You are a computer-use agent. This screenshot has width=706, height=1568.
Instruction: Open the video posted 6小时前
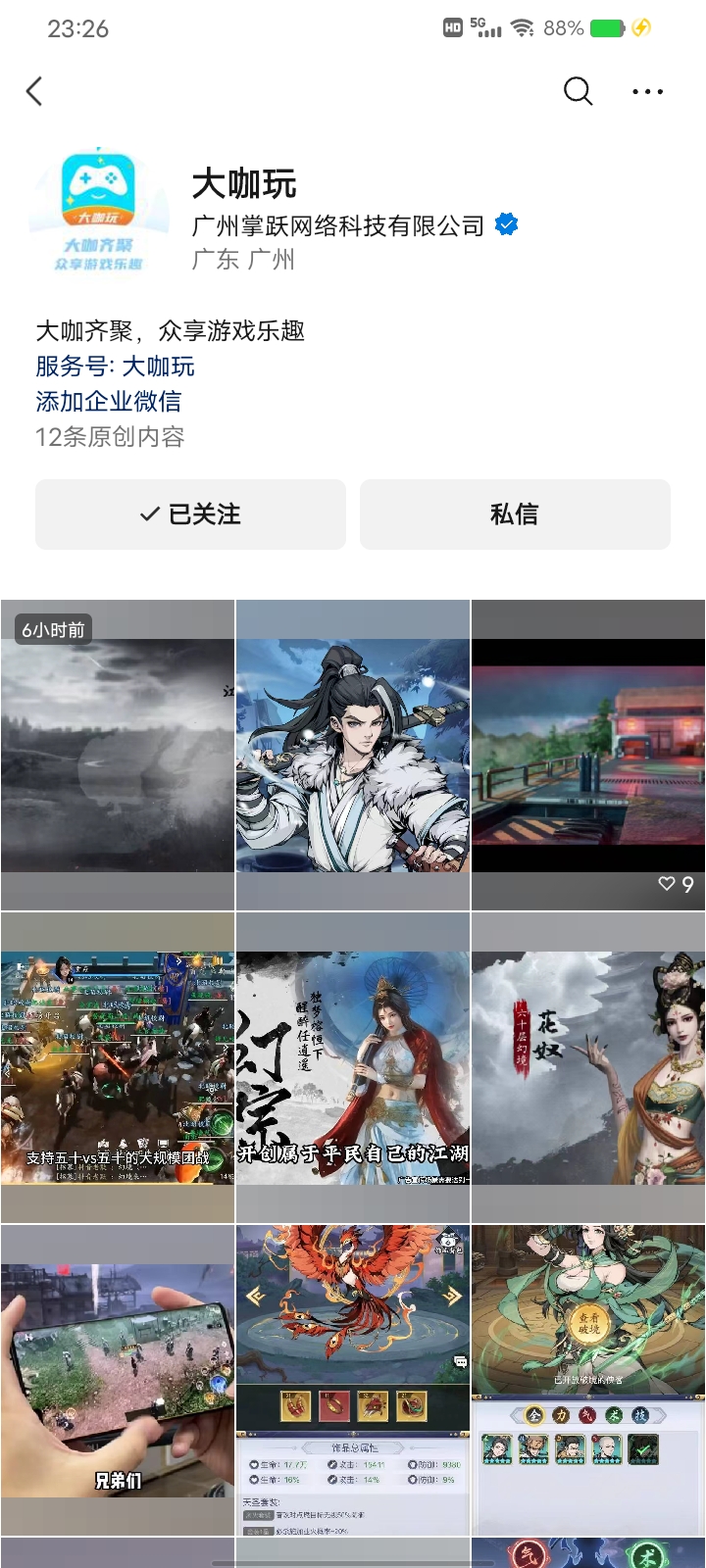(x=118, y=755)
